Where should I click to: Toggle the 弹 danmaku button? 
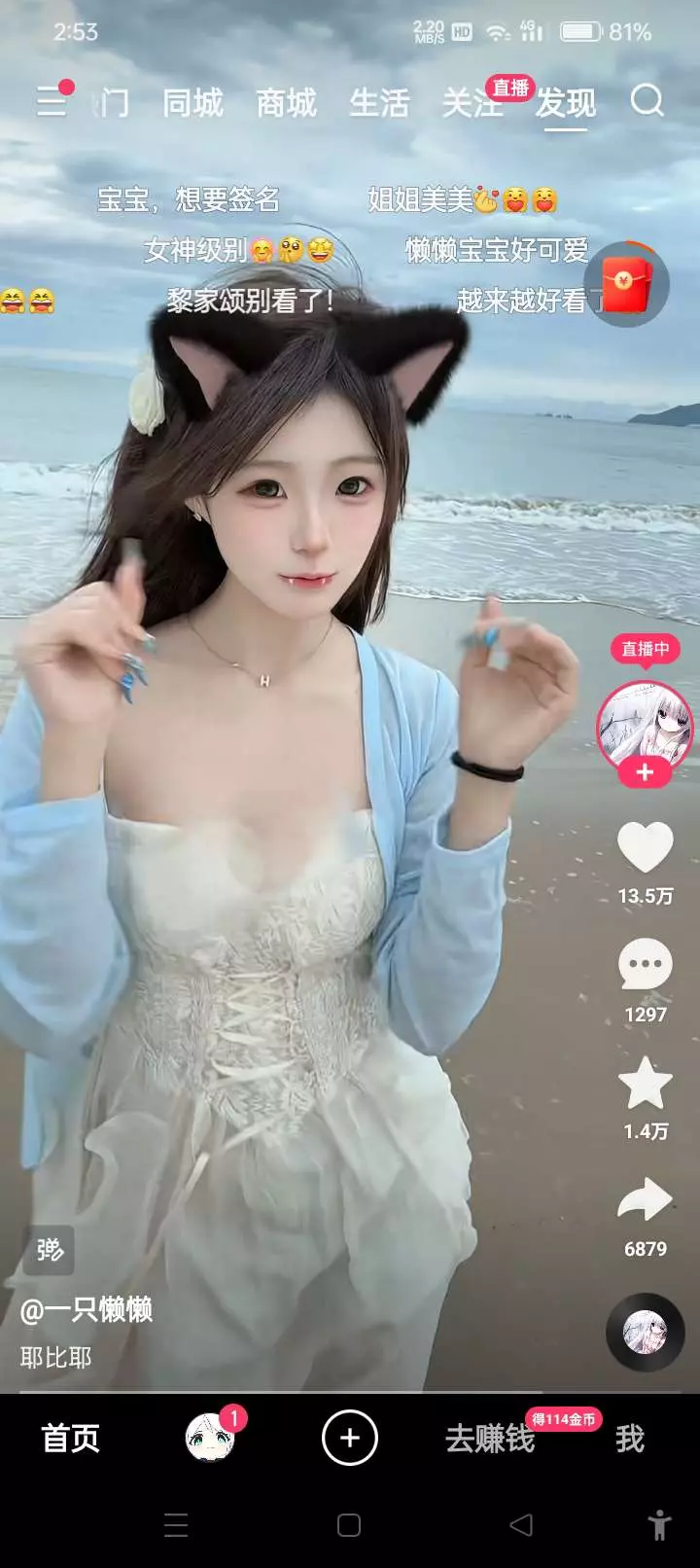(x=50, y=1249)
